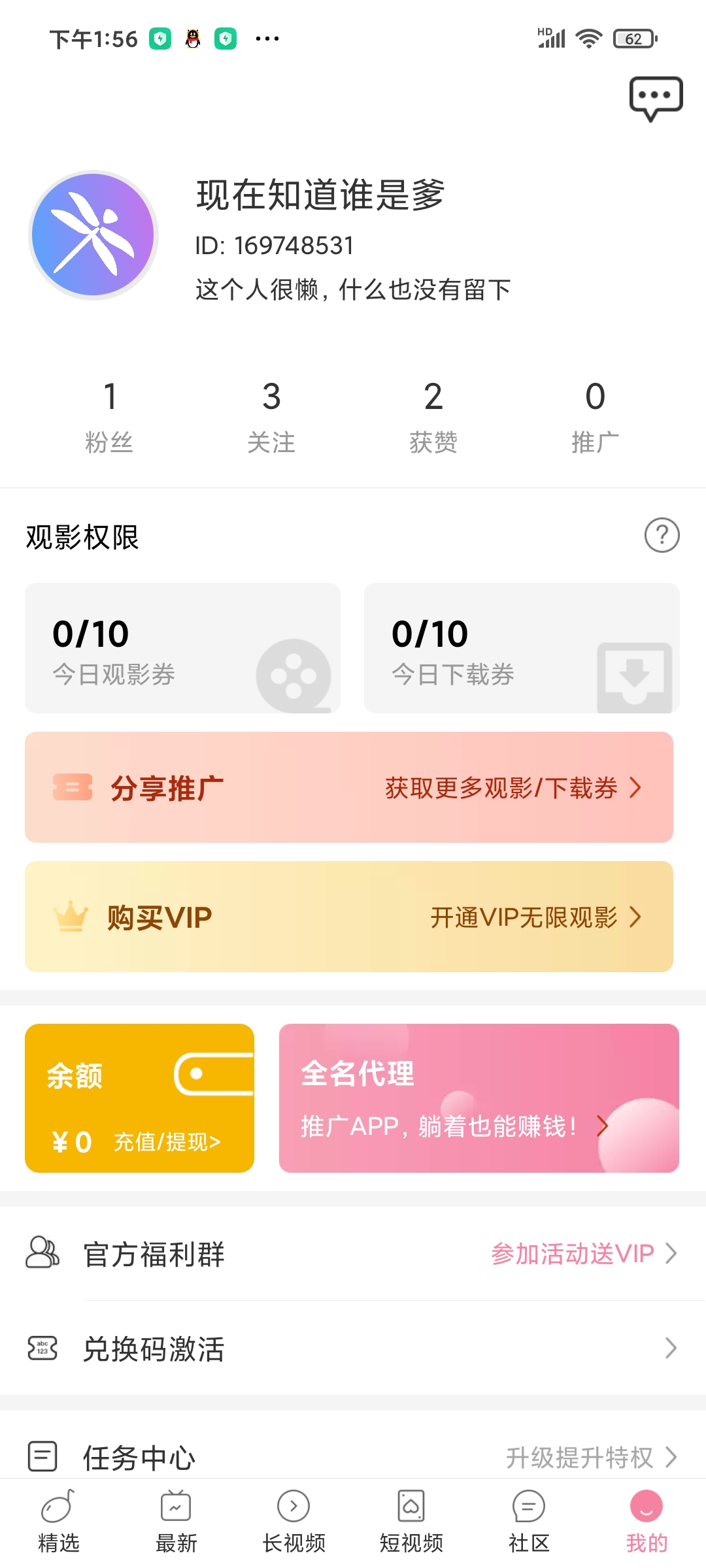This screenshot has width=706, height=1568.
Task: Open the 全名代理 promotion card
Action: click(x=479, y=1098)
